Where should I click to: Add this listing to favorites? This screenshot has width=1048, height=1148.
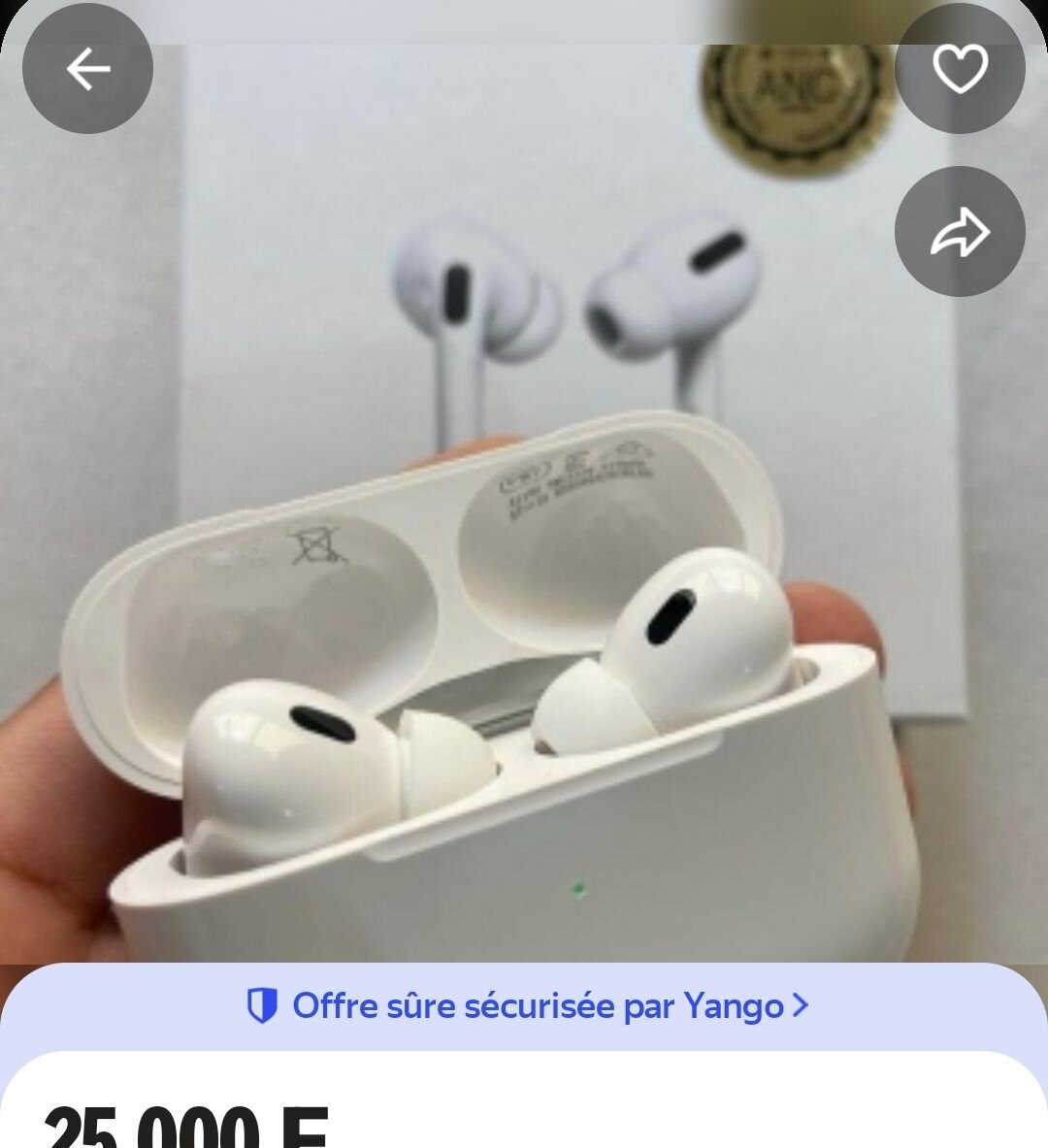pos(959,69)
